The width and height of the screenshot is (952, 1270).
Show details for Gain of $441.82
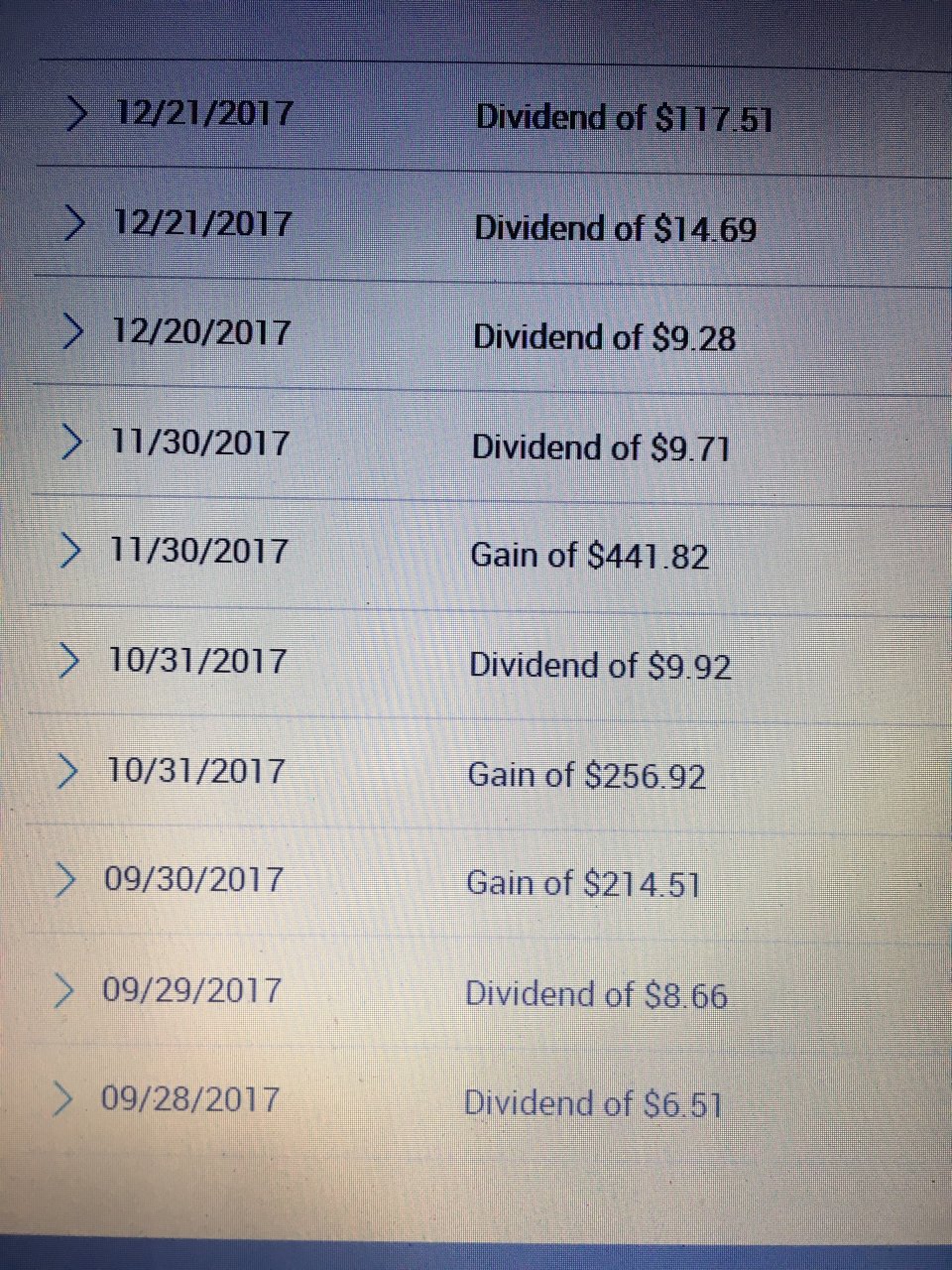(70, 551)
